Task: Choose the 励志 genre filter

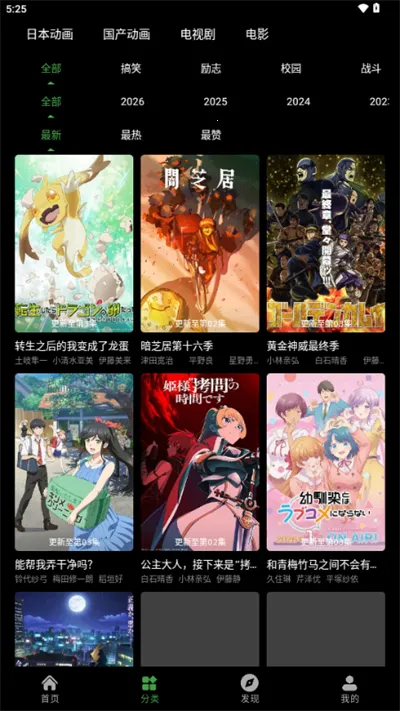Action: [x=211, y=68]
